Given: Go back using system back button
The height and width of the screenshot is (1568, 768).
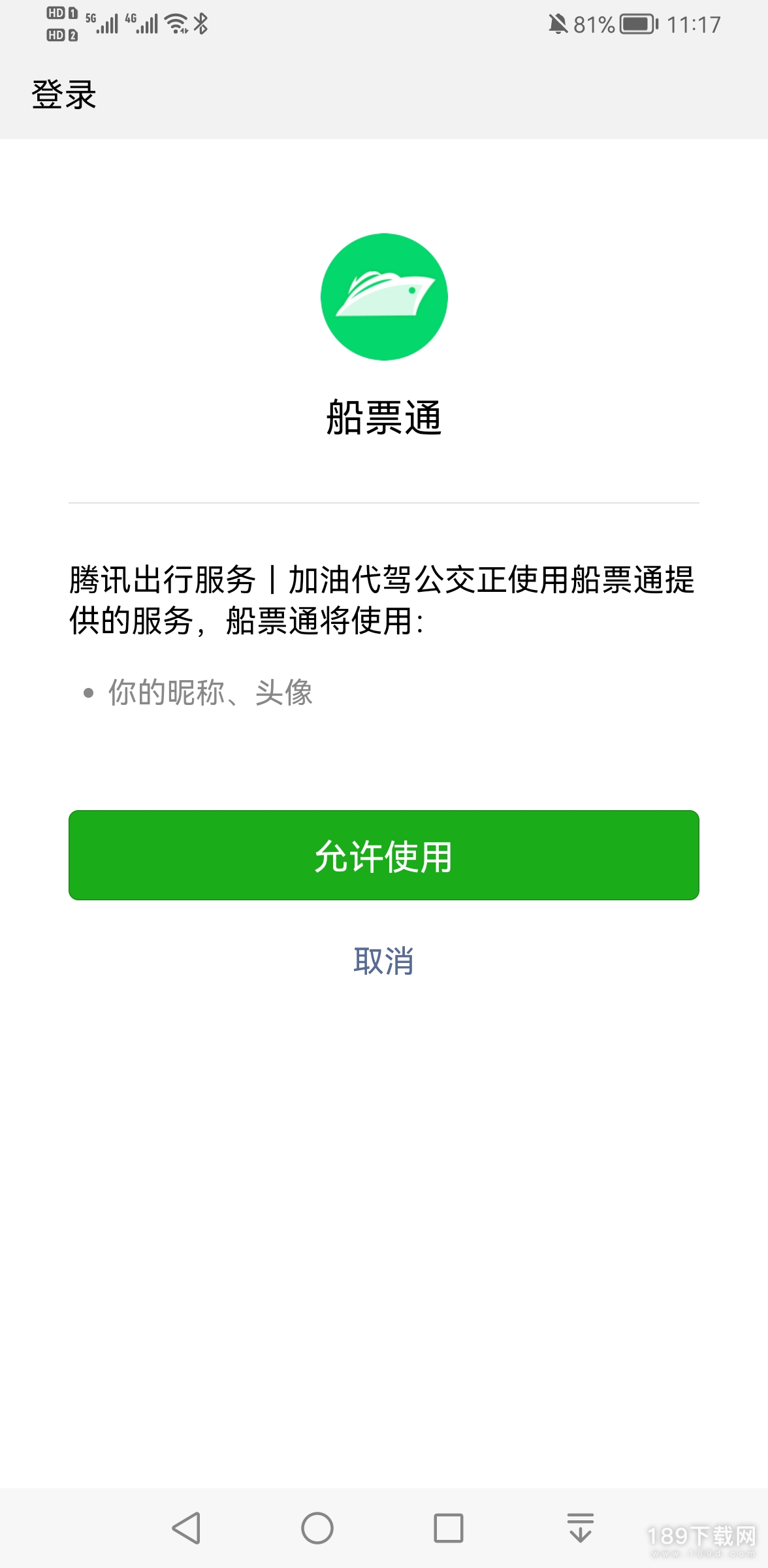Looking at the screenshot, I should 186,1528.
